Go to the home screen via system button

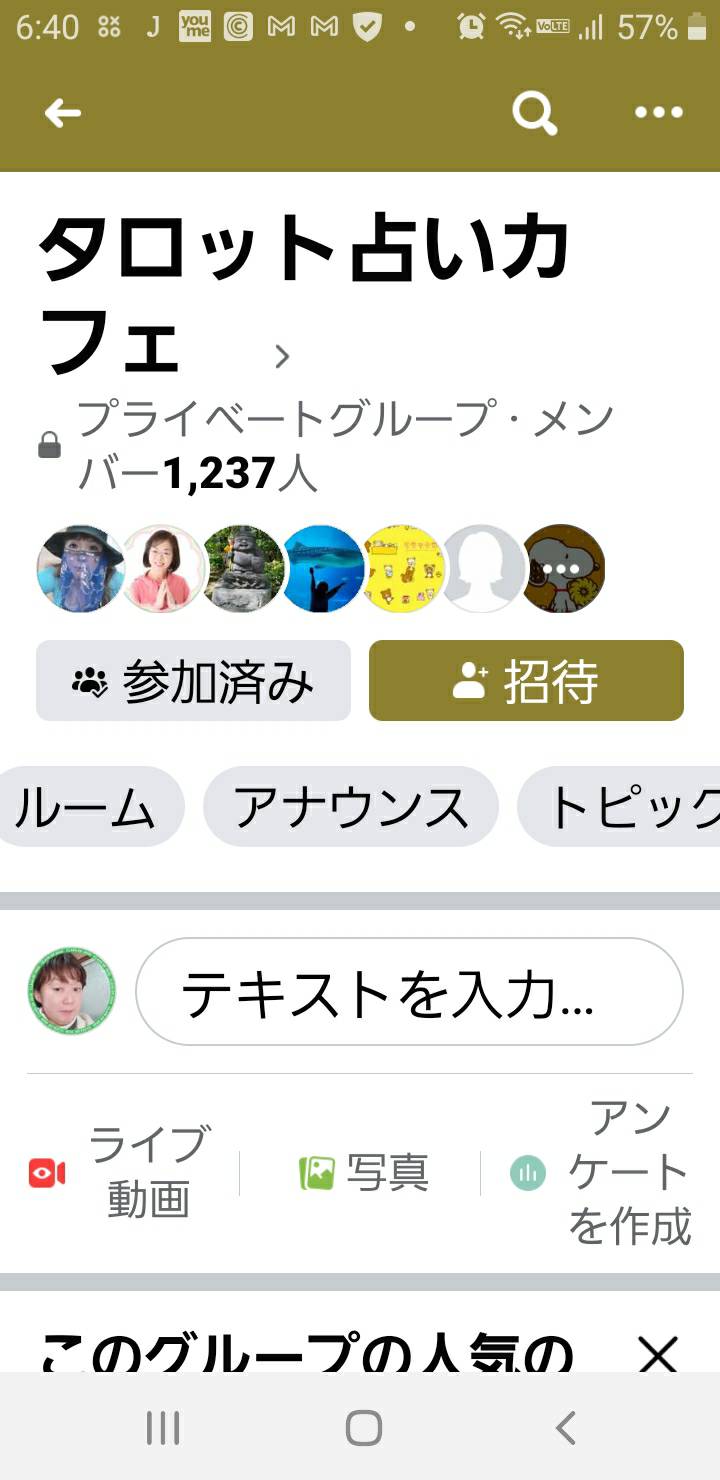click(x=364, y=1428)
